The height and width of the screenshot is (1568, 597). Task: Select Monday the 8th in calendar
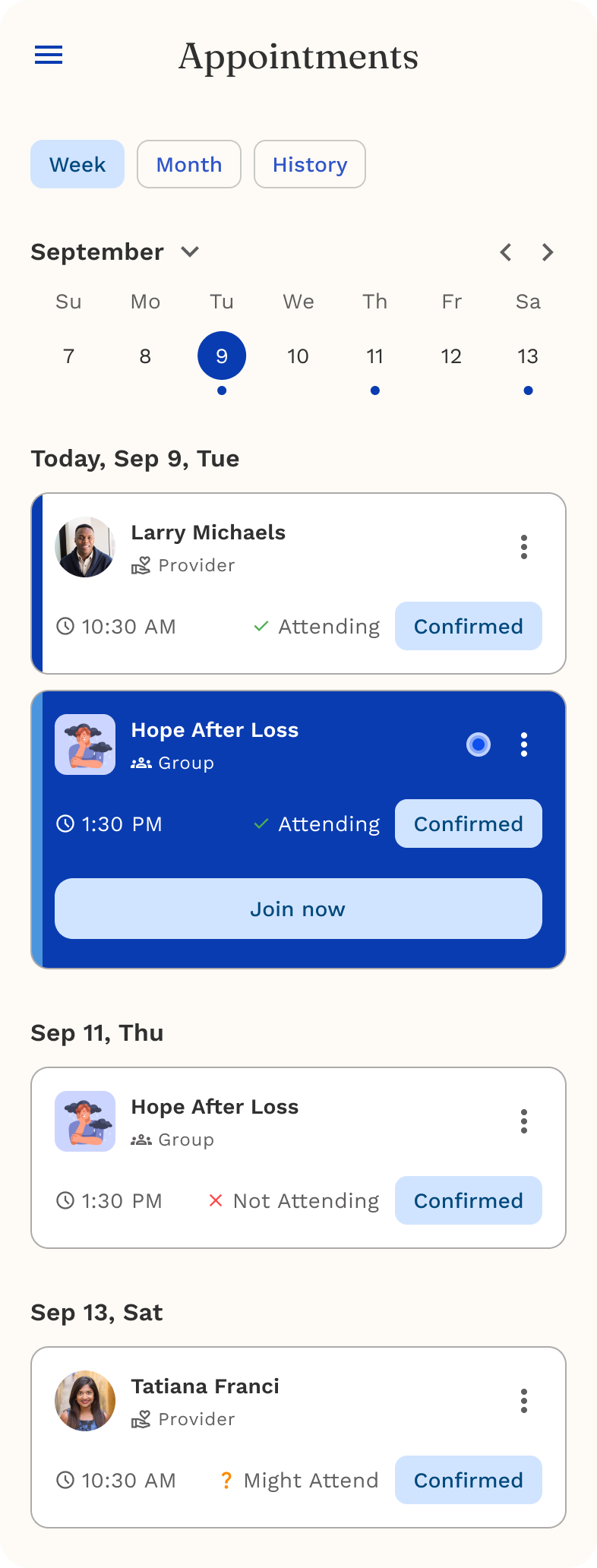(x=145, y=356)
